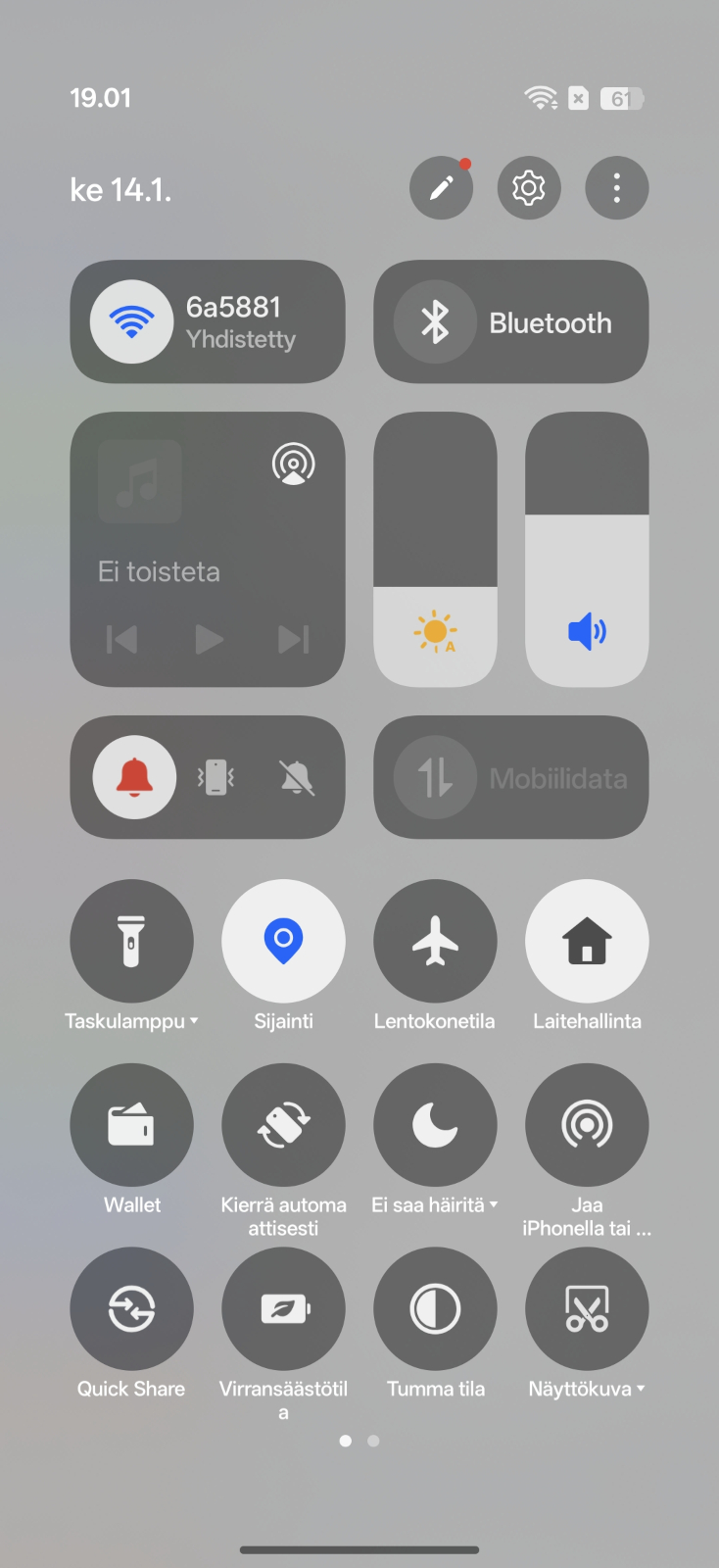Open Laitehallinta device controls
Image resolution: width=719 pixels, height=1568 pixels.
tap(587, 940)
